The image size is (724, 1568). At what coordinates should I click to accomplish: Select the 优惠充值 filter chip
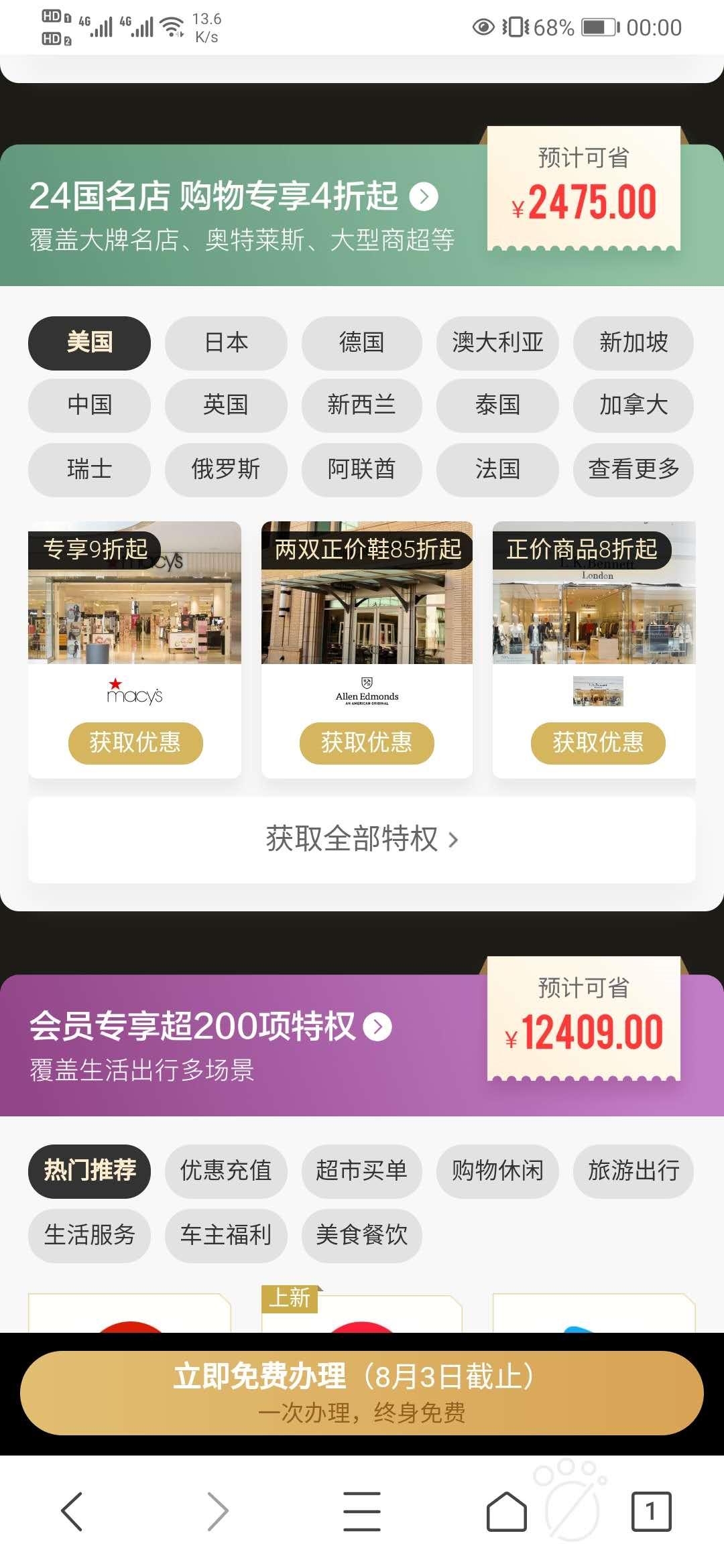point(226,1171)
